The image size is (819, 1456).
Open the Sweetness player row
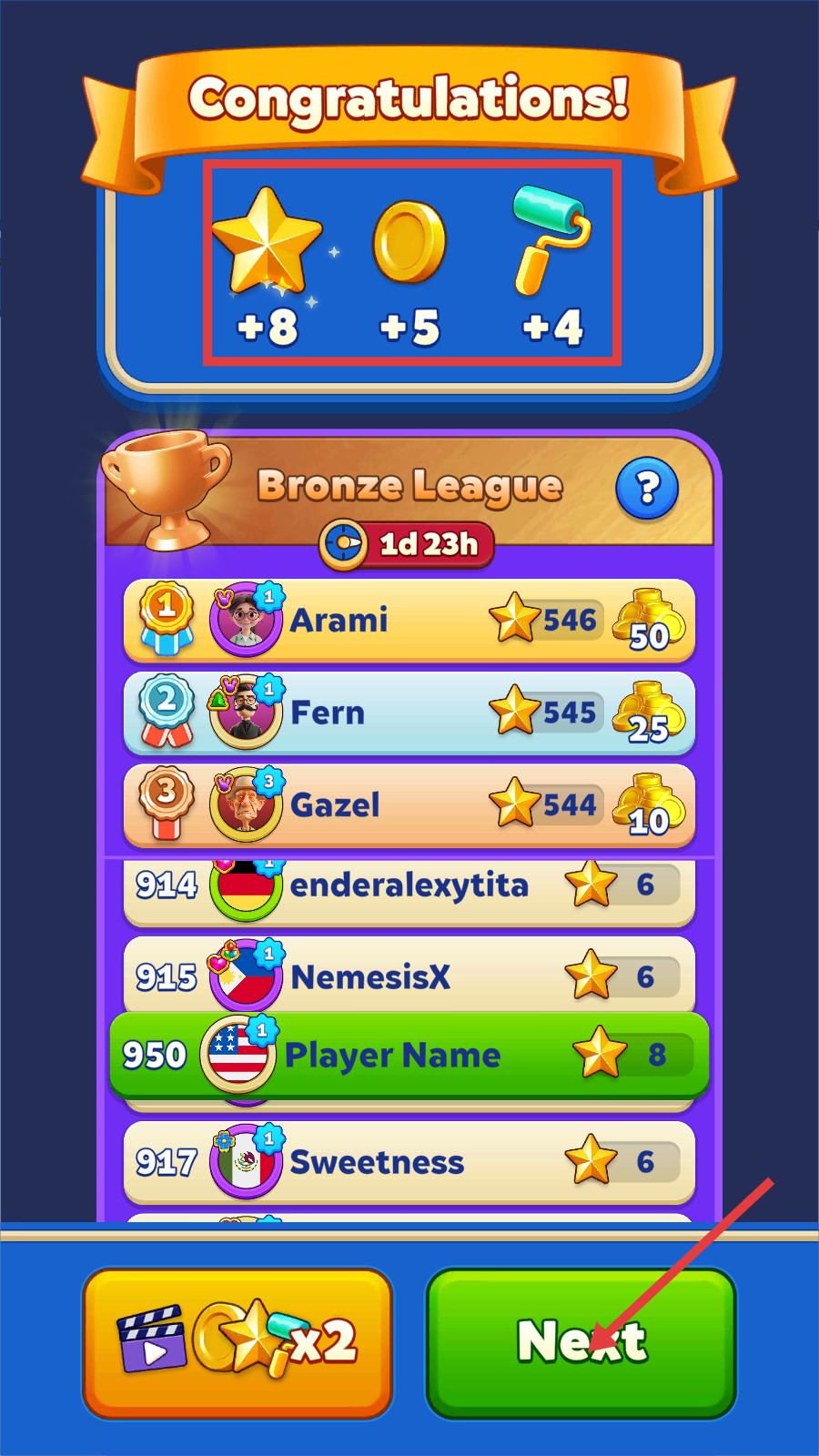(x=409, y=1162)
